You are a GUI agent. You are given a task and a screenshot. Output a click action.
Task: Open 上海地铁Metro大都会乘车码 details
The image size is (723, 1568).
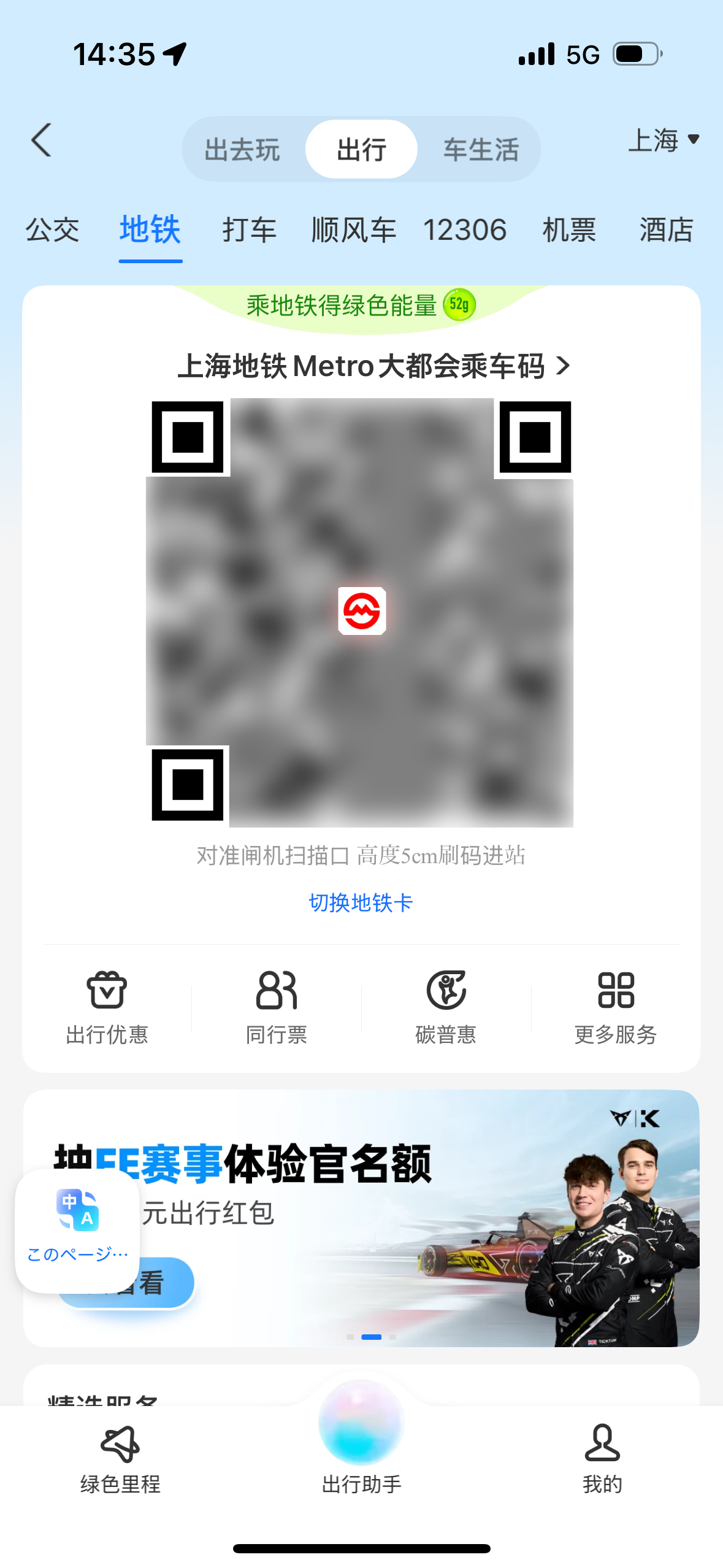[373, 366]
